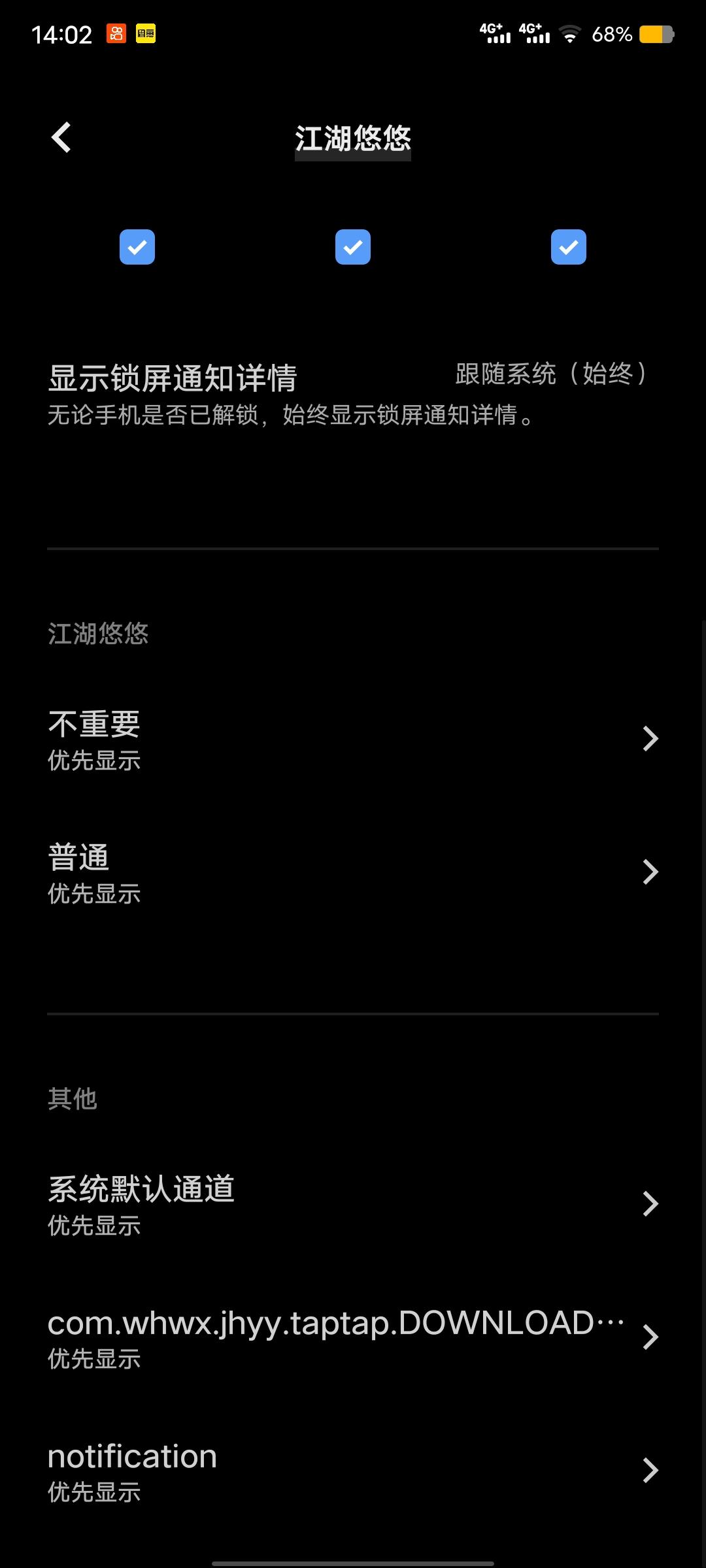Uncheck the rightmost blue checkbox

tap(568, 247)
